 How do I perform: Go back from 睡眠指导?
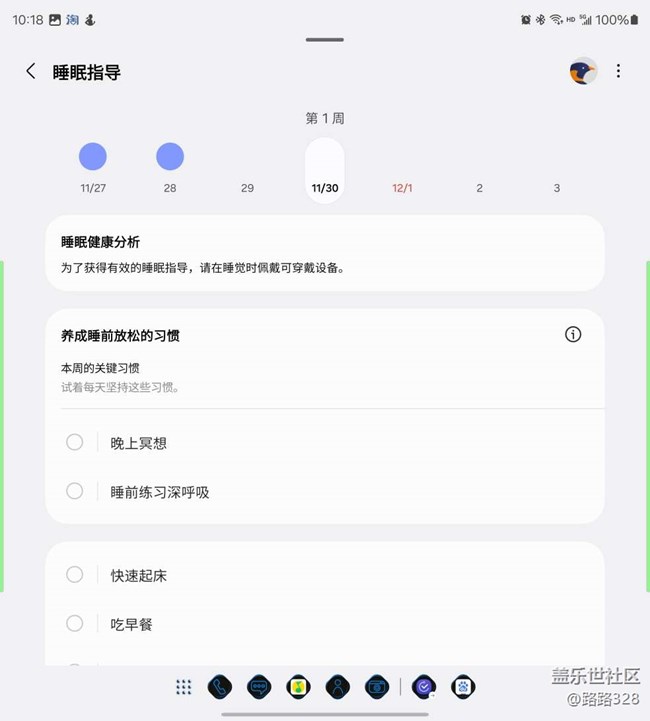pos(31,71)
